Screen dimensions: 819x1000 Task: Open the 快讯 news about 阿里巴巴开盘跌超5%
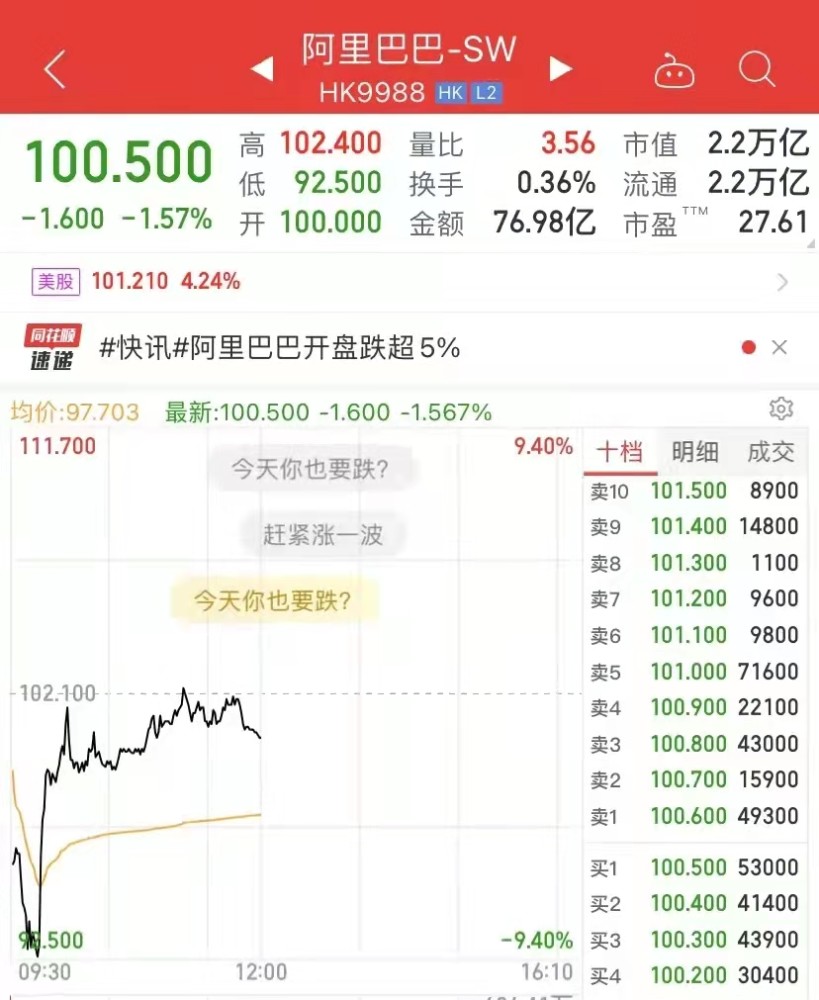coord(280,348)
